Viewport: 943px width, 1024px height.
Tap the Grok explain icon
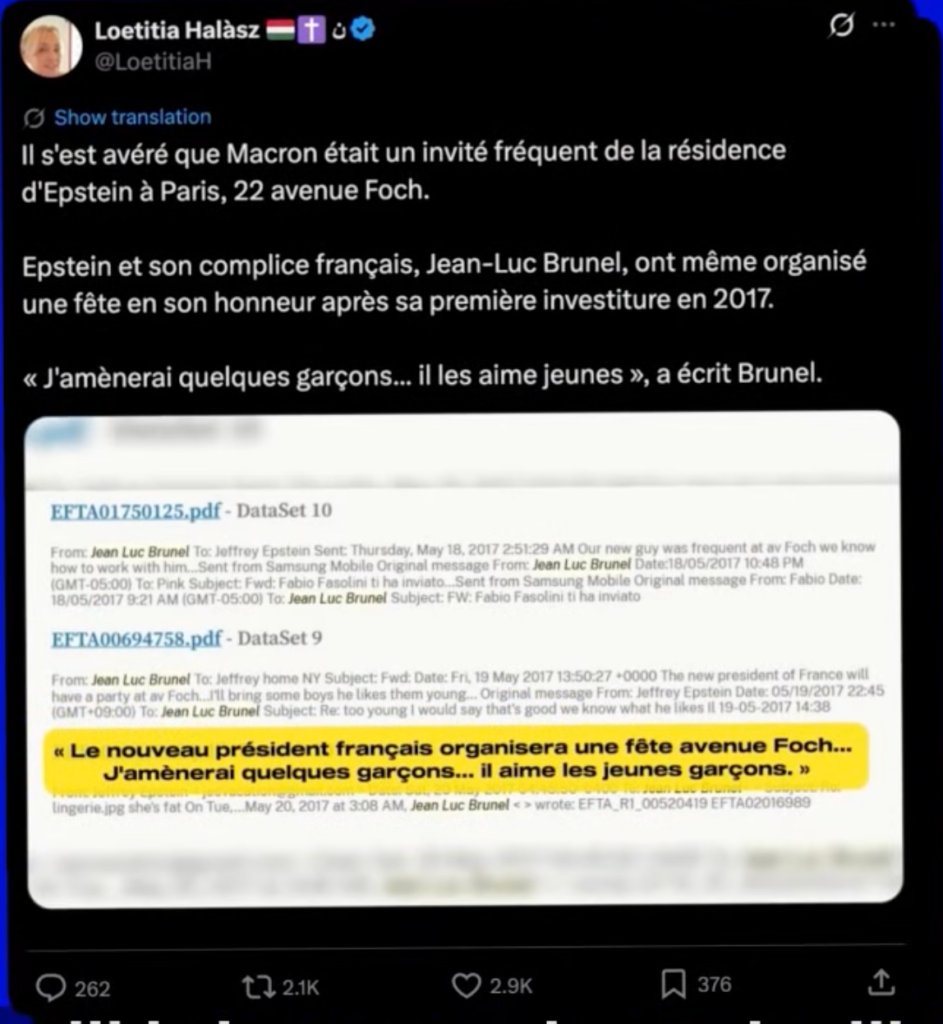[842, 27]
